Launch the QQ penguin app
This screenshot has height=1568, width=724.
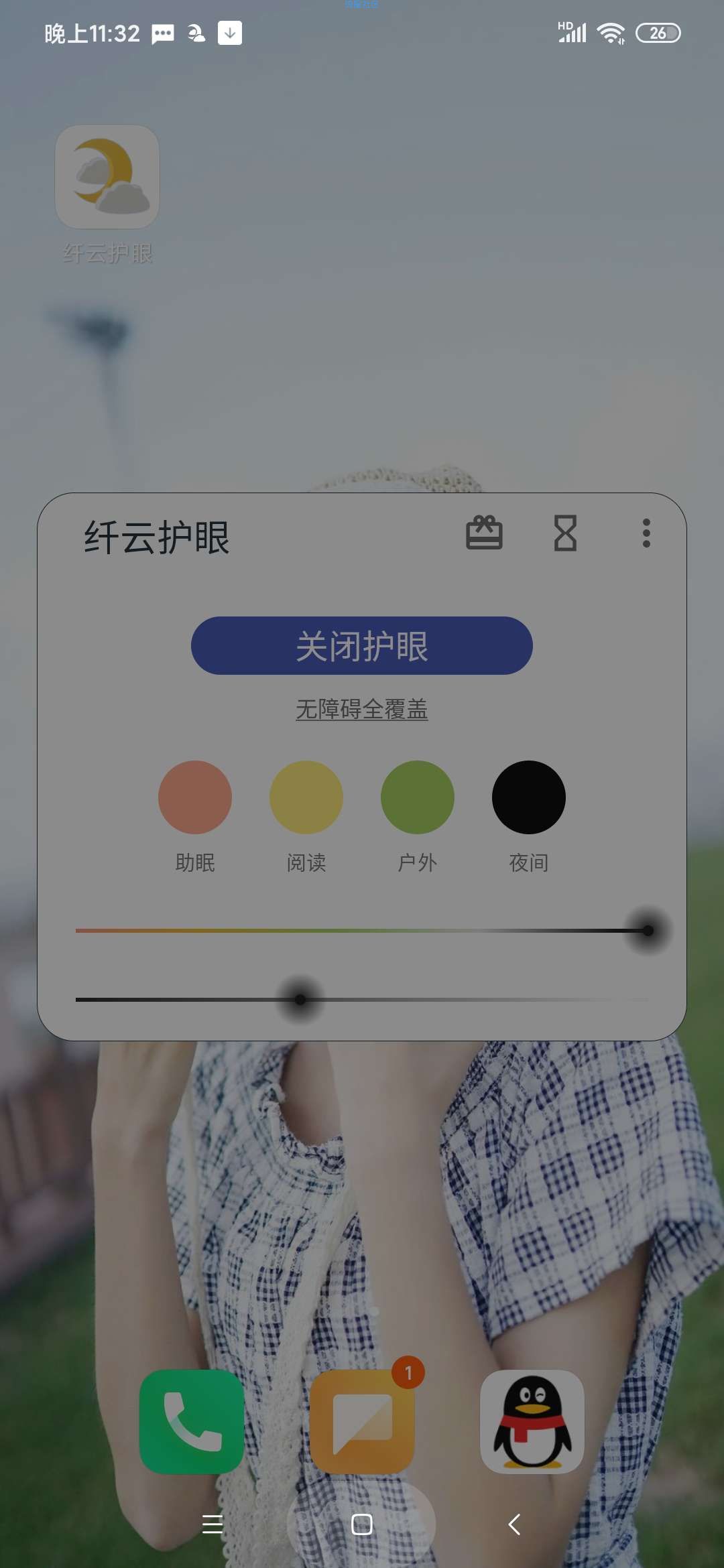pos(532,1421)
